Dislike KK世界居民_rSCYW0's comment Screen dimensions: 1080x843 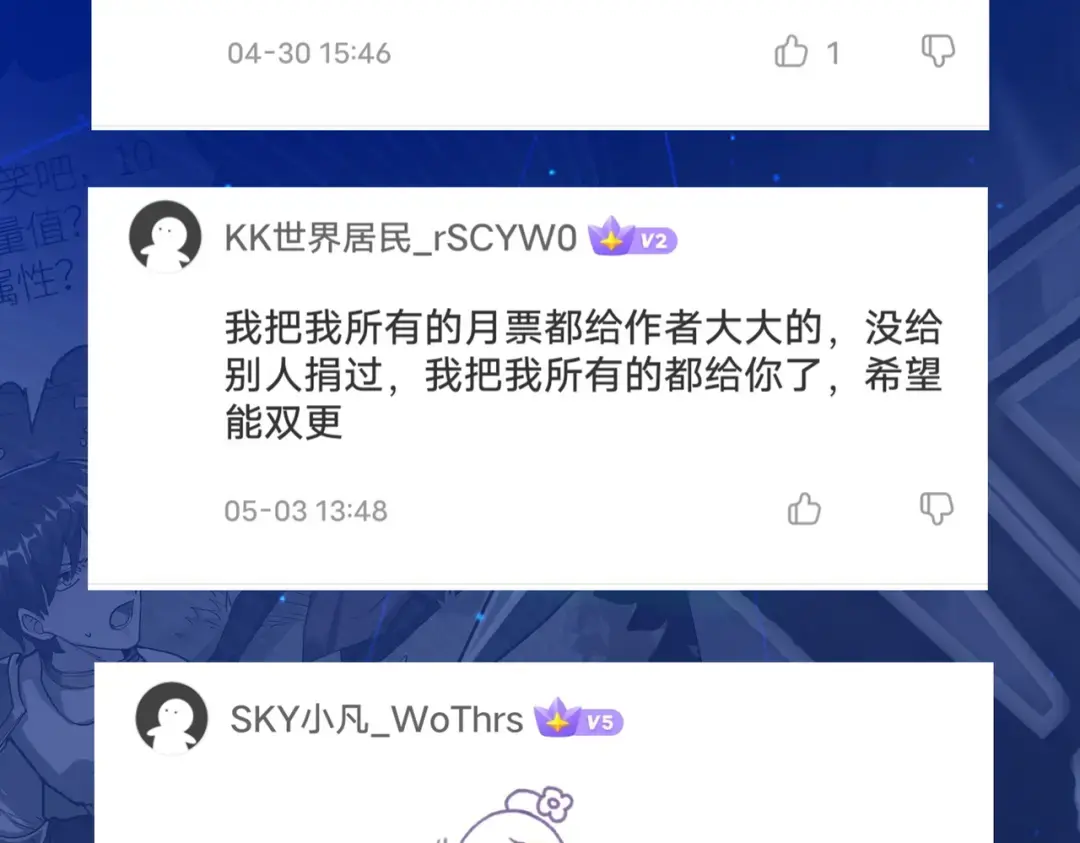tap(937, 508)
